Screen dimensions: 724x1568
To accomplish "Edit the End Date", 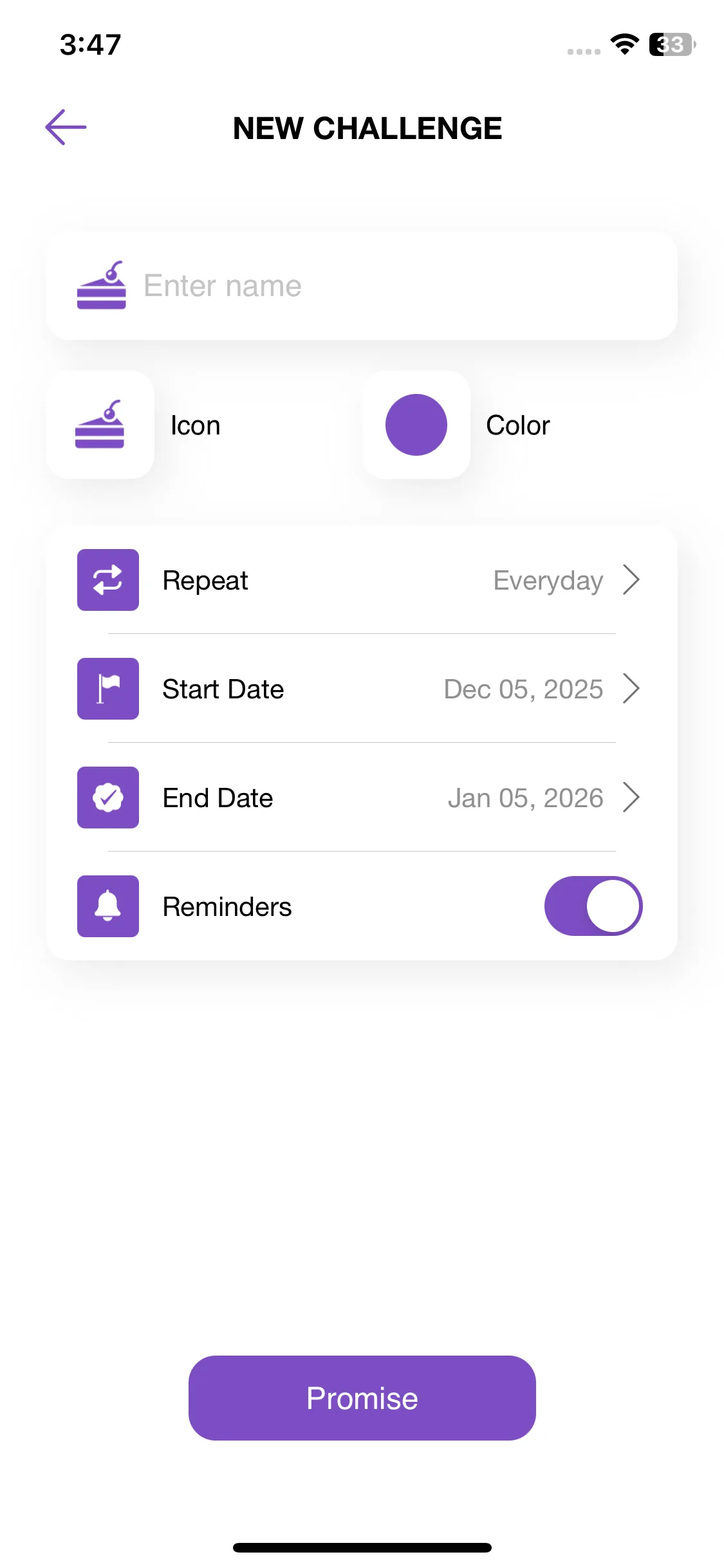I will (x=362, y=798).
